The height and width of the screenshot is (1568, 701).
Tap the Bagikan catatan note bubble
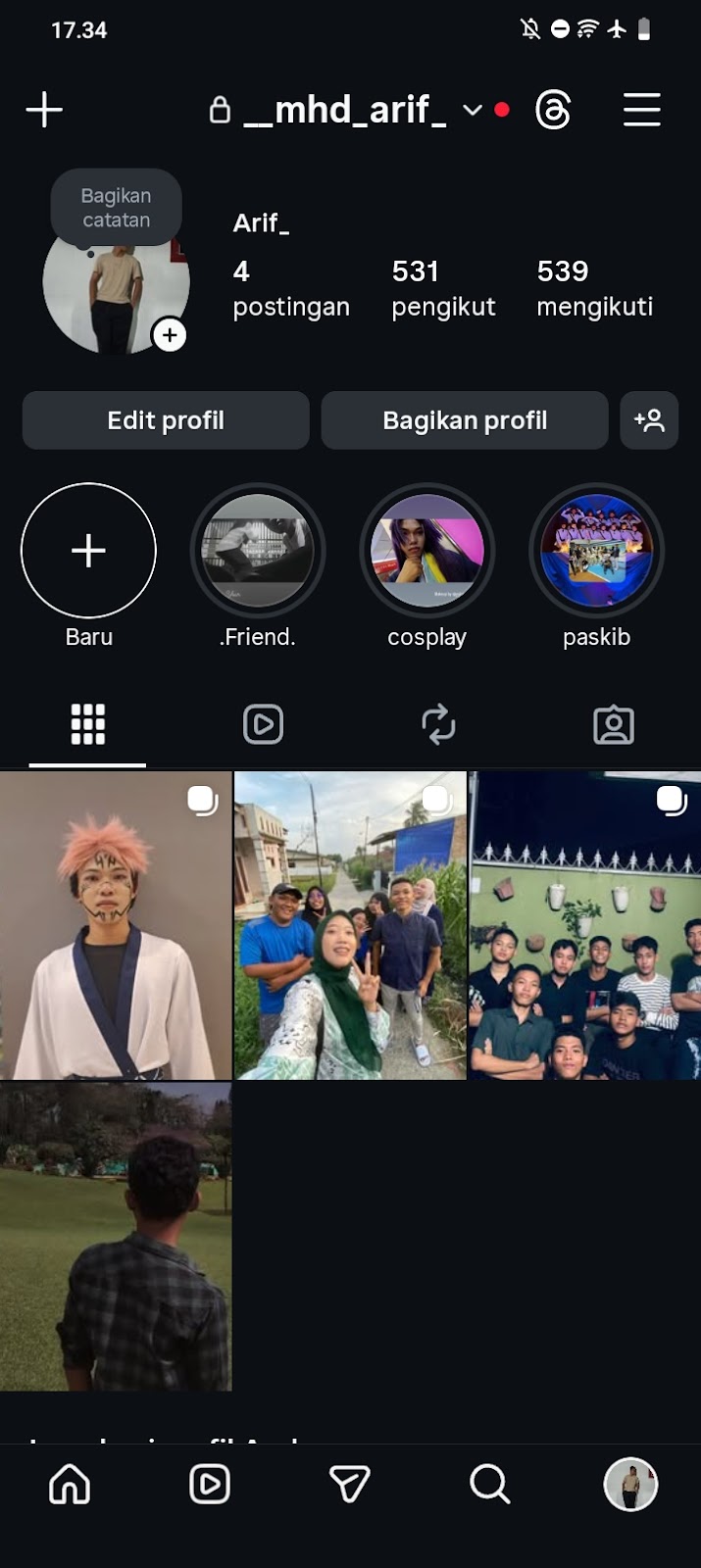(117, 208)
